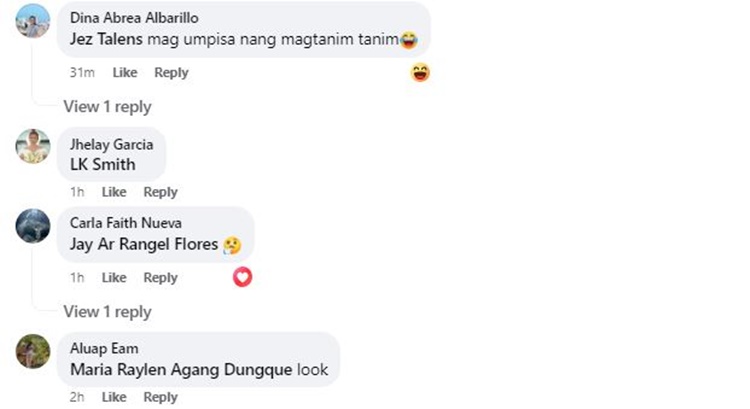This screenshot has height=409, width=750.
Task: Open tagged profile Jez Talens
Action: pyautogui.click(x=107, y=40)
